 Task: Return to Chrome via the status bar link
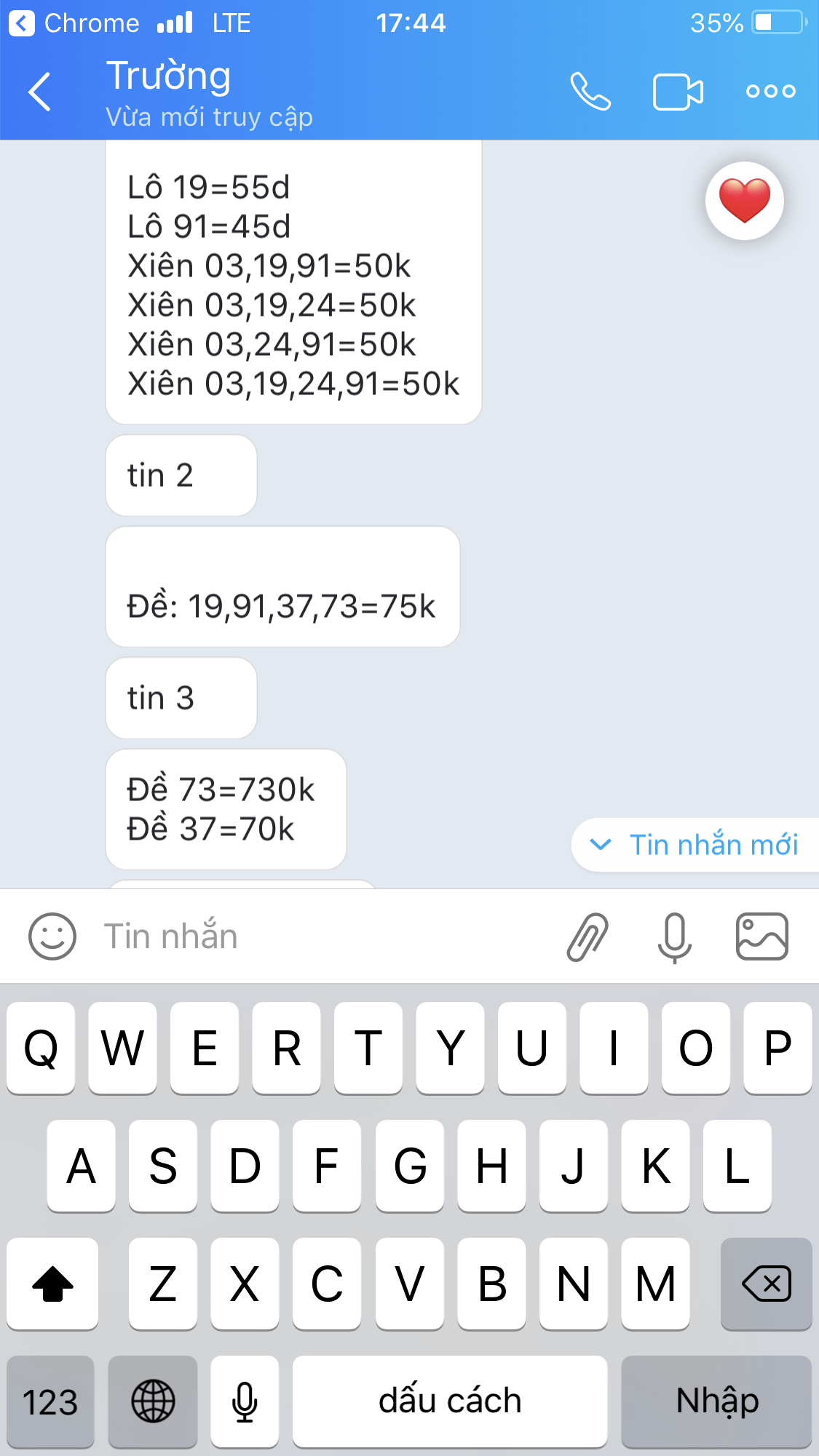74,23
